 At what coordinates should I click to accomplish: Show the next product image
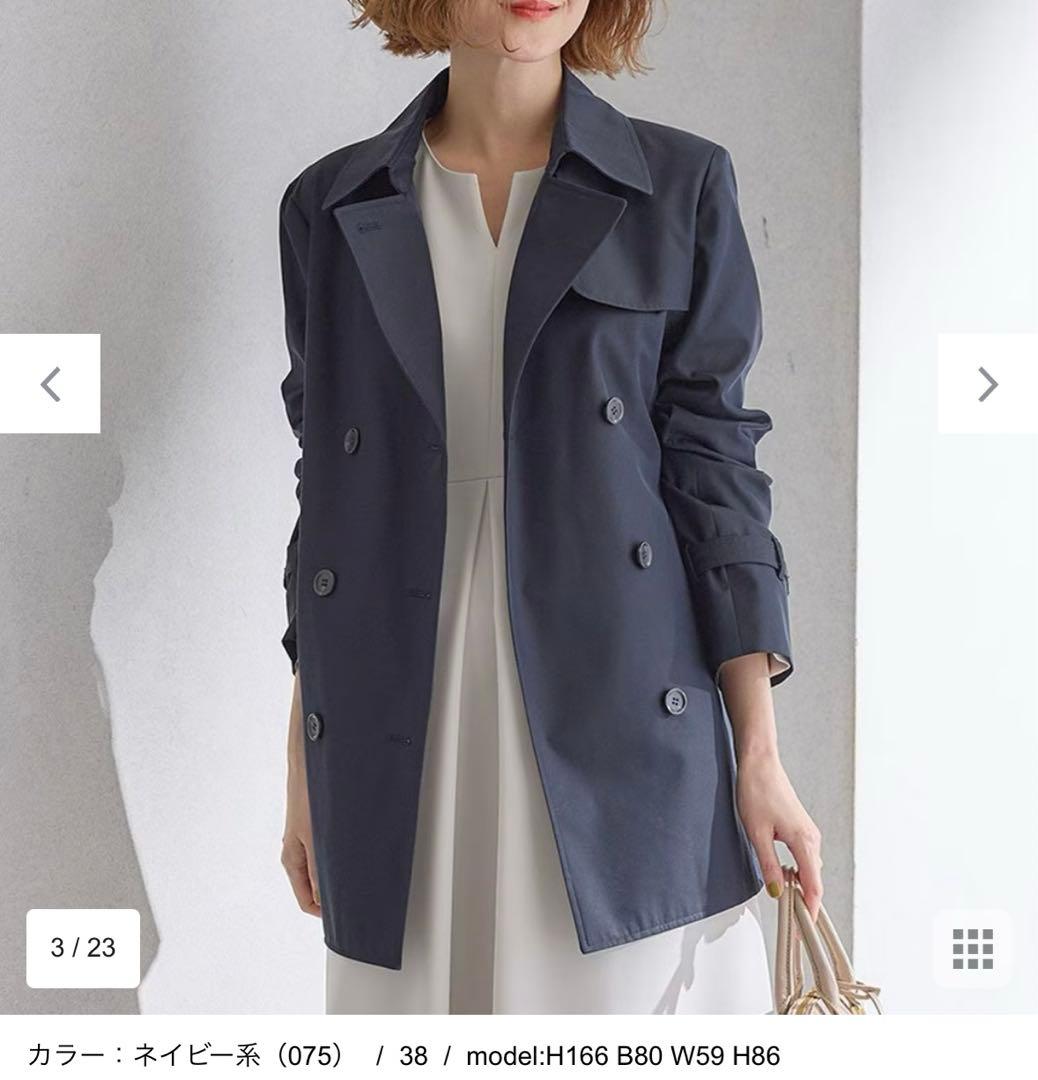987,384
